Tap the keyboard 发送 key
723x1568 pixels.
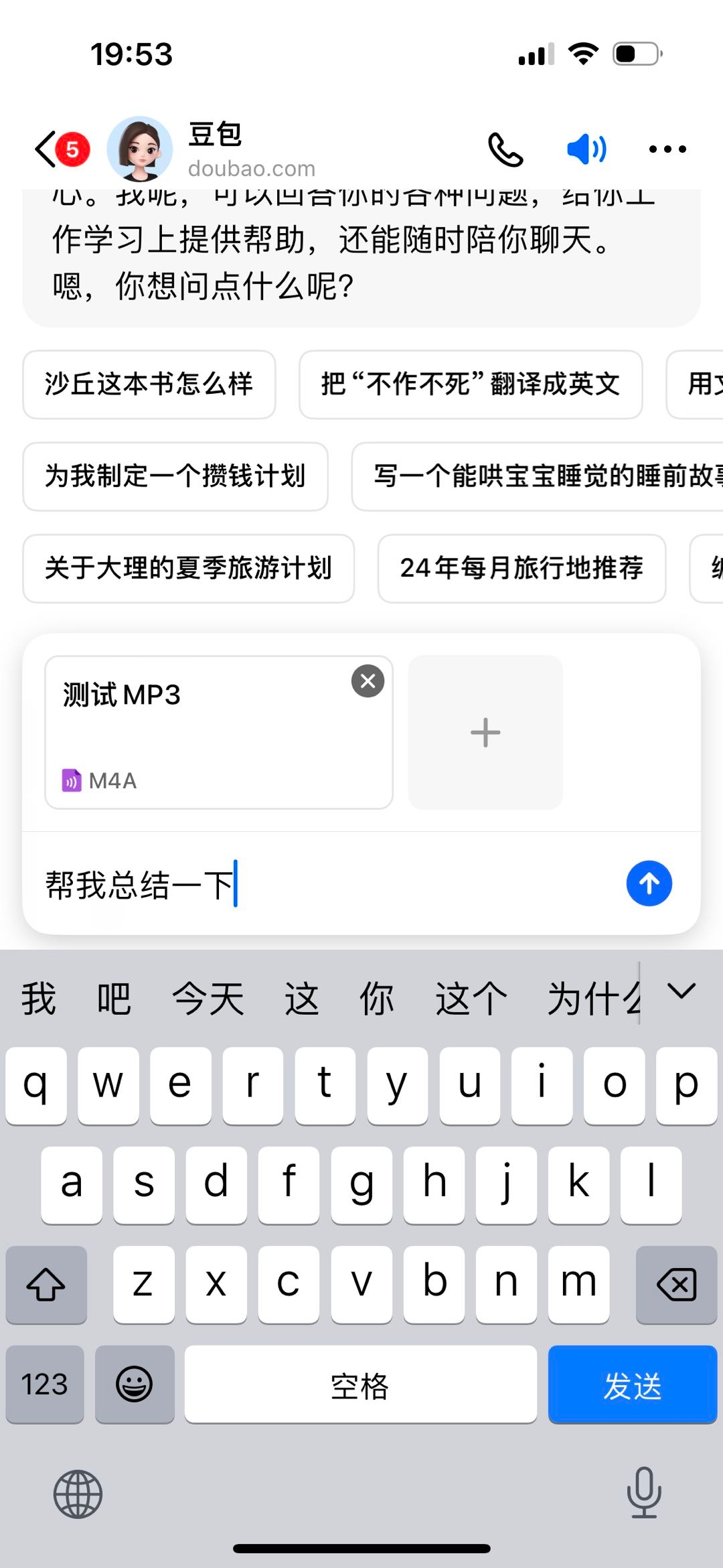coord(632,1384)
